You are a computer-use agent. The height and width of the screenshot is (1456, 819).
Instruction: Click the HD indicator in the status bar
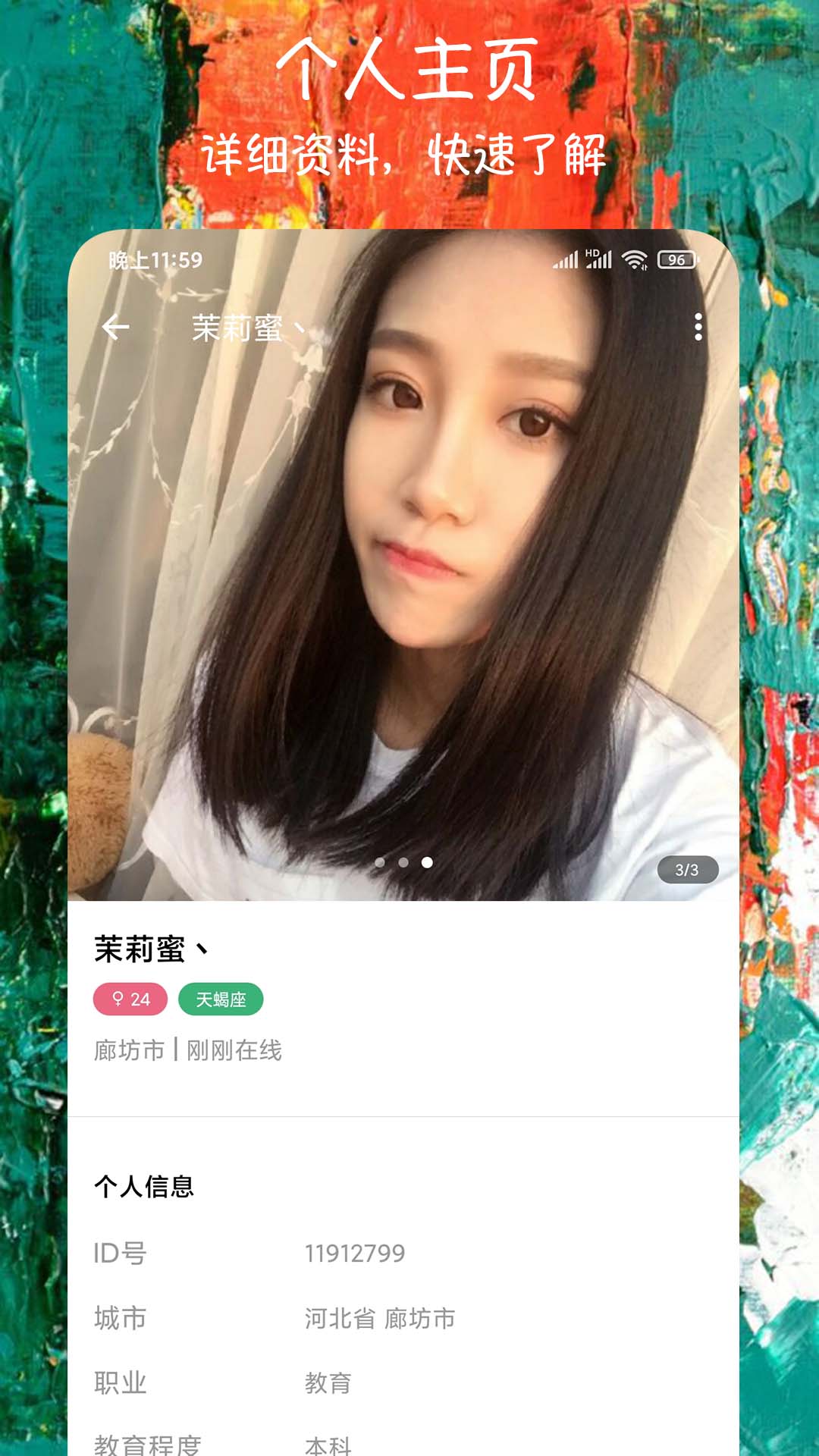594,253
